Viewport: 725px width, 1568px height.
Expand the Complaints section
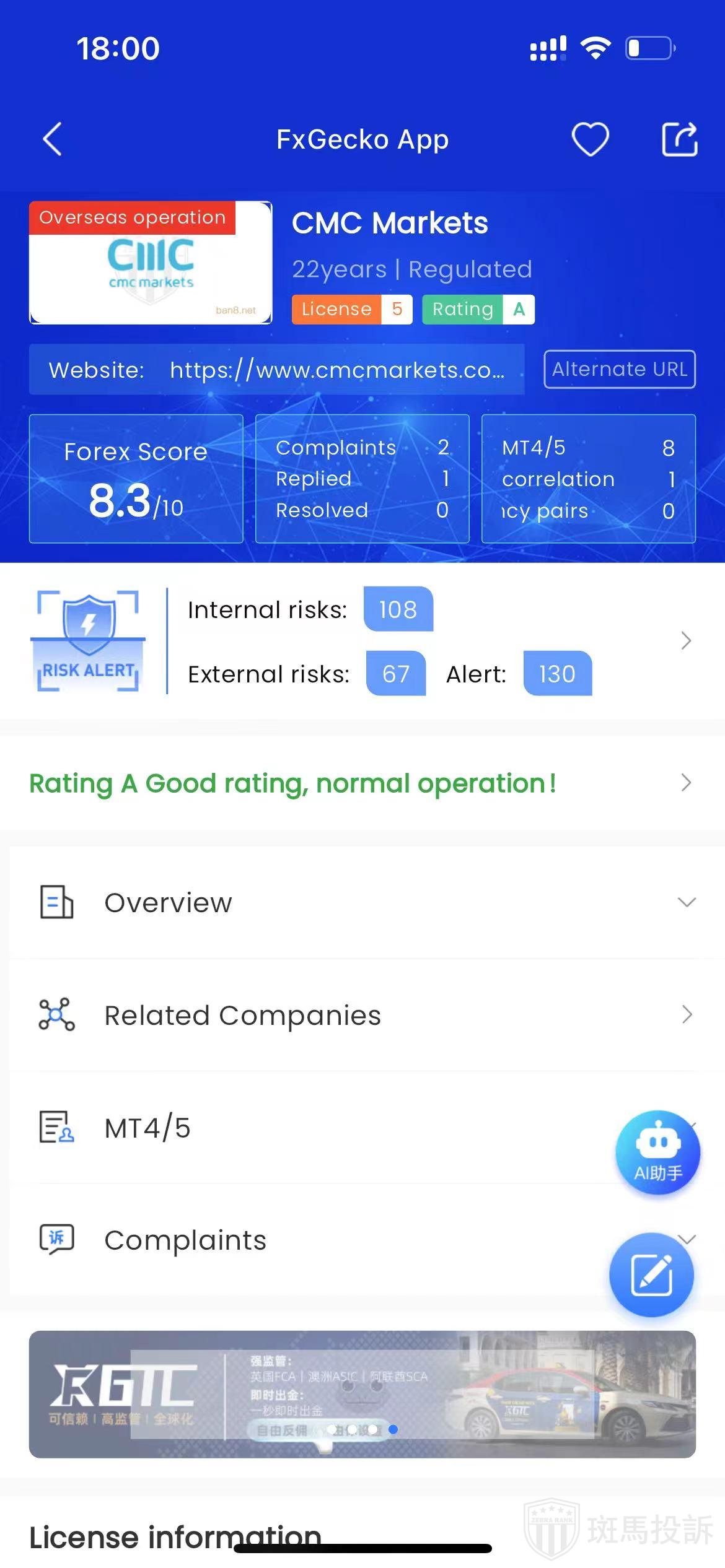coord(310,1240)
